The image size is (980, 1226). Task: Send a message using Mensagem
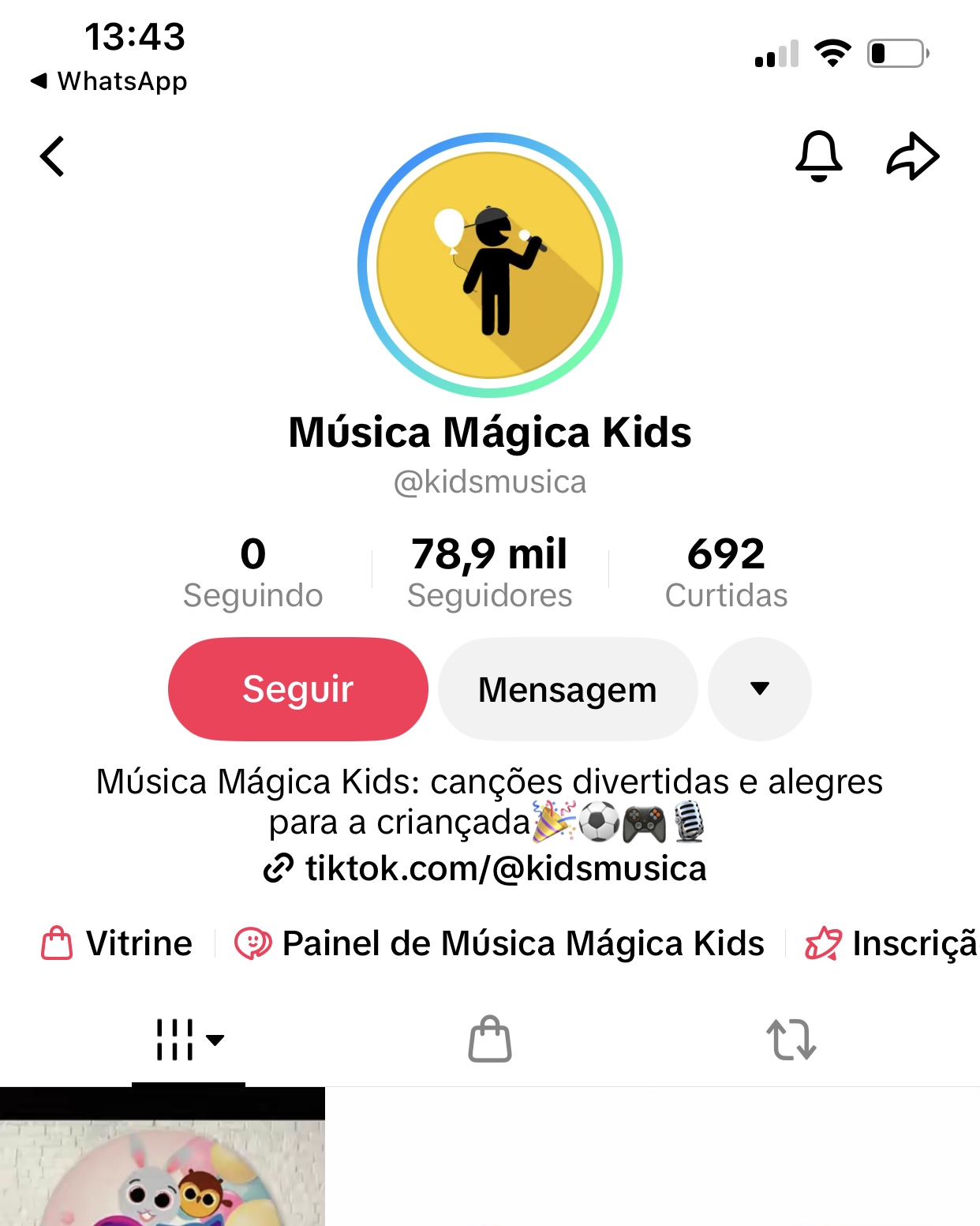(x=567, y=688)
